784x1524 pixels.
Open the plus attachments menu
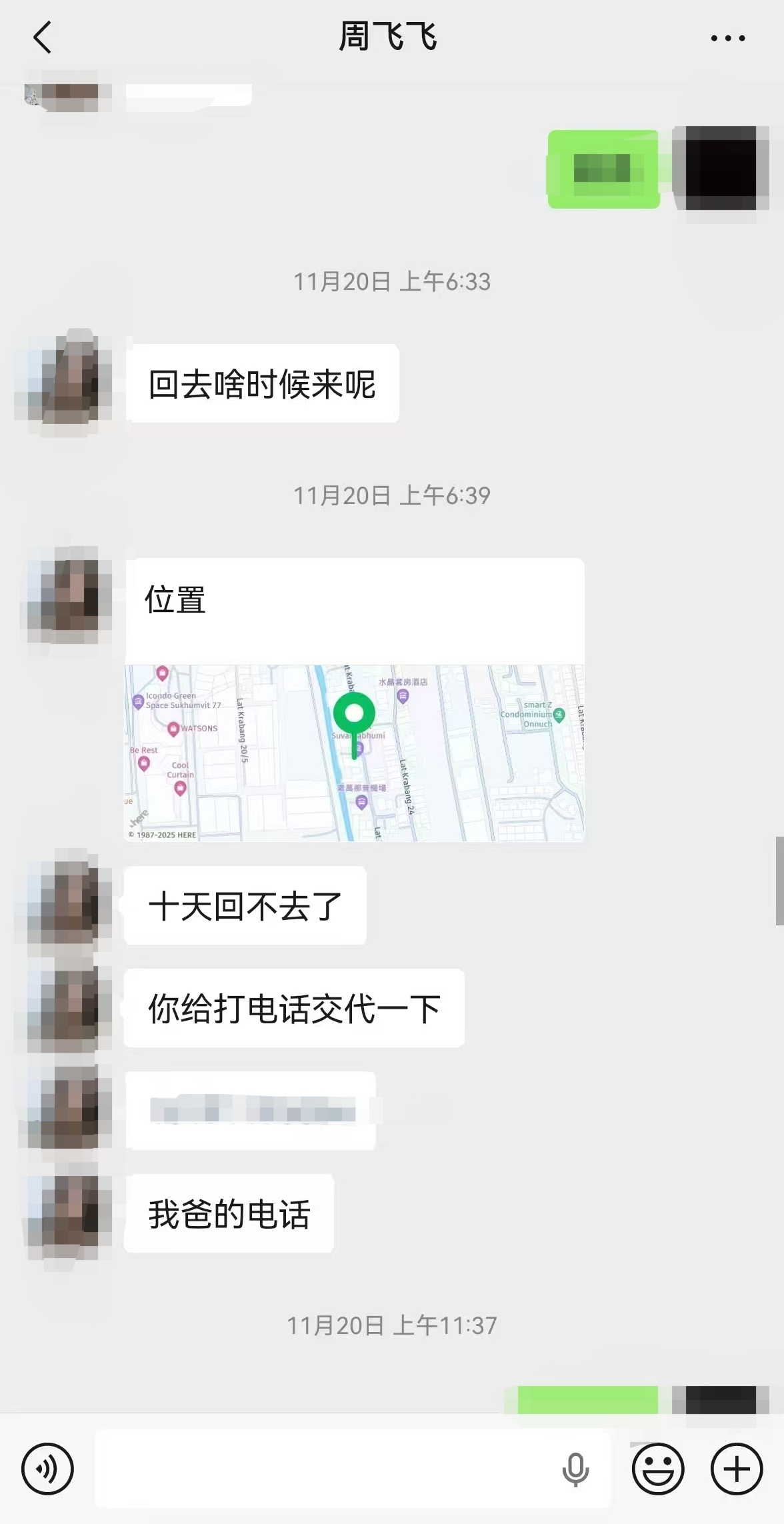click(736, 1468)
